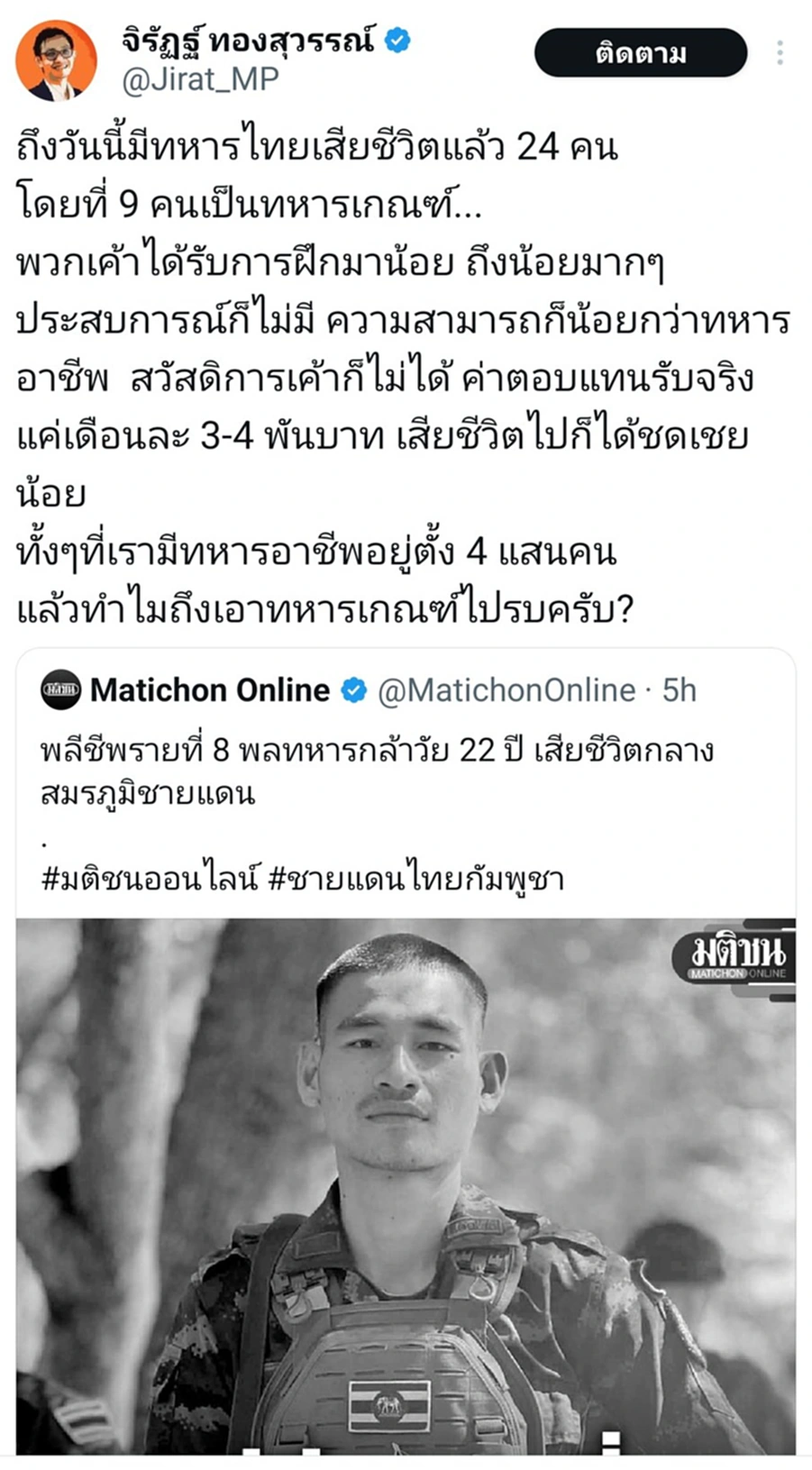Open the post's three-dot overflow menu
This screenshot has height=1470, width=812.
780,53
